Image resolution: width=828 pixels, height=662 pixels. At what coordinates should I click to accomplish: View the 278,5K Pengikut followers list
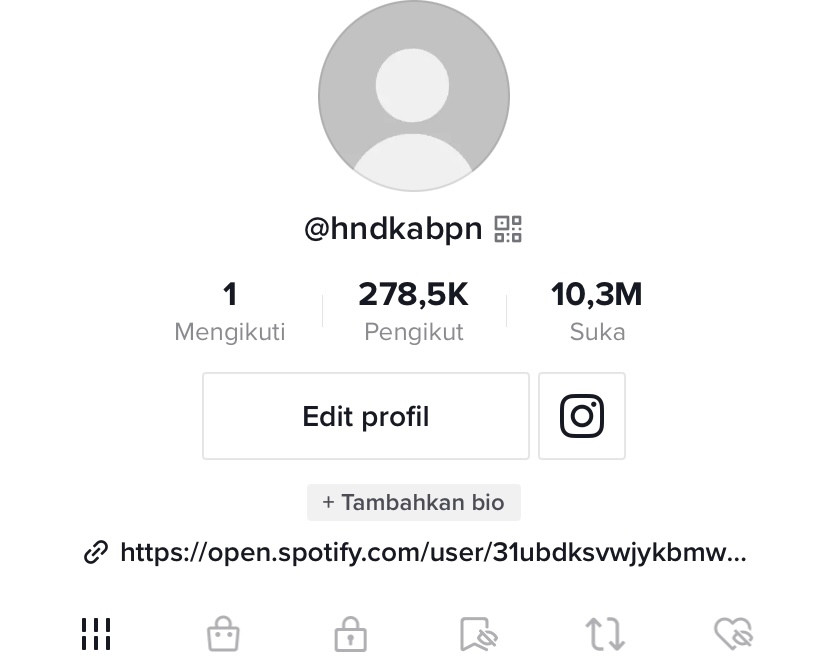click(x=413, y=312)
